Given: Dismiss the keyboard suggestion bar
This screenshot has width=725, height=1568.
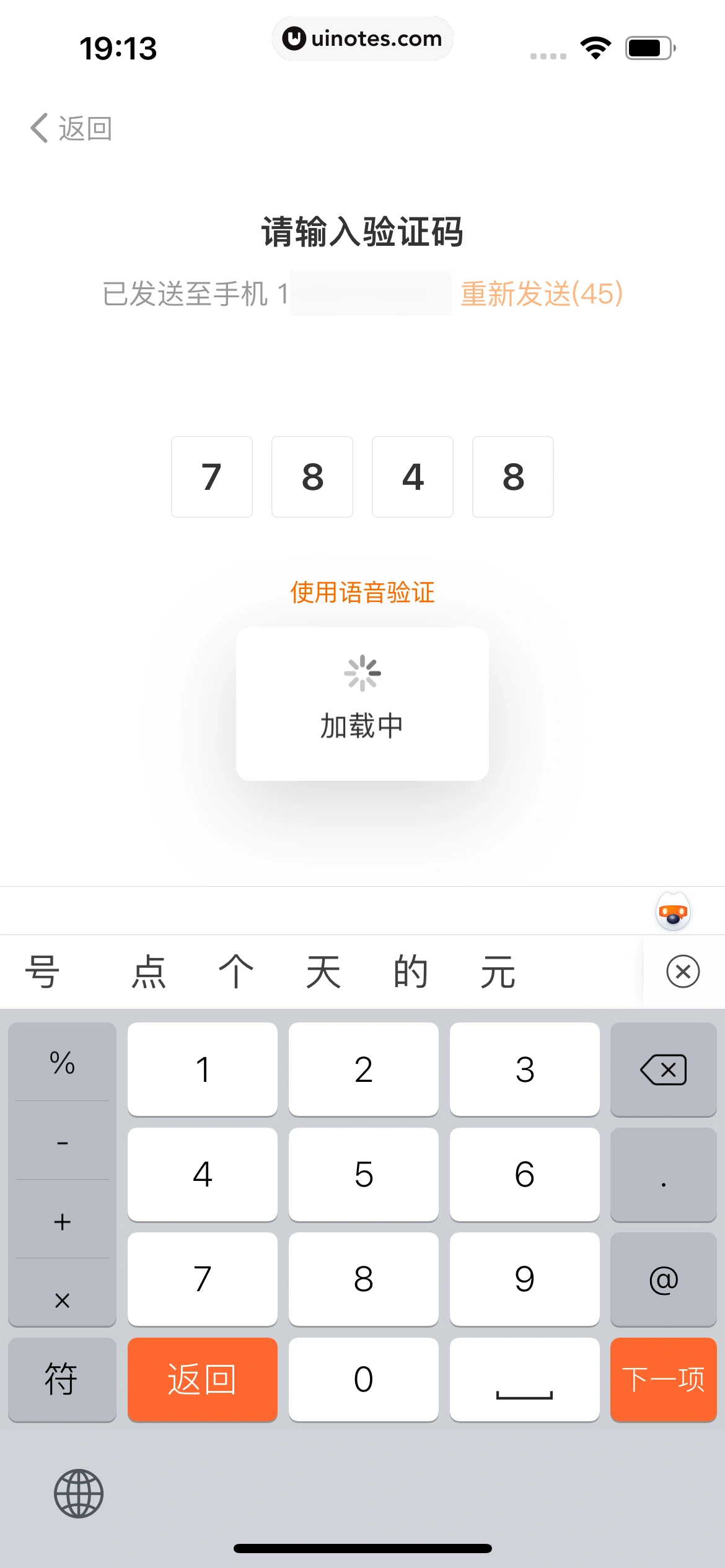Looking at the screenshot, I should tap(683, 971).
